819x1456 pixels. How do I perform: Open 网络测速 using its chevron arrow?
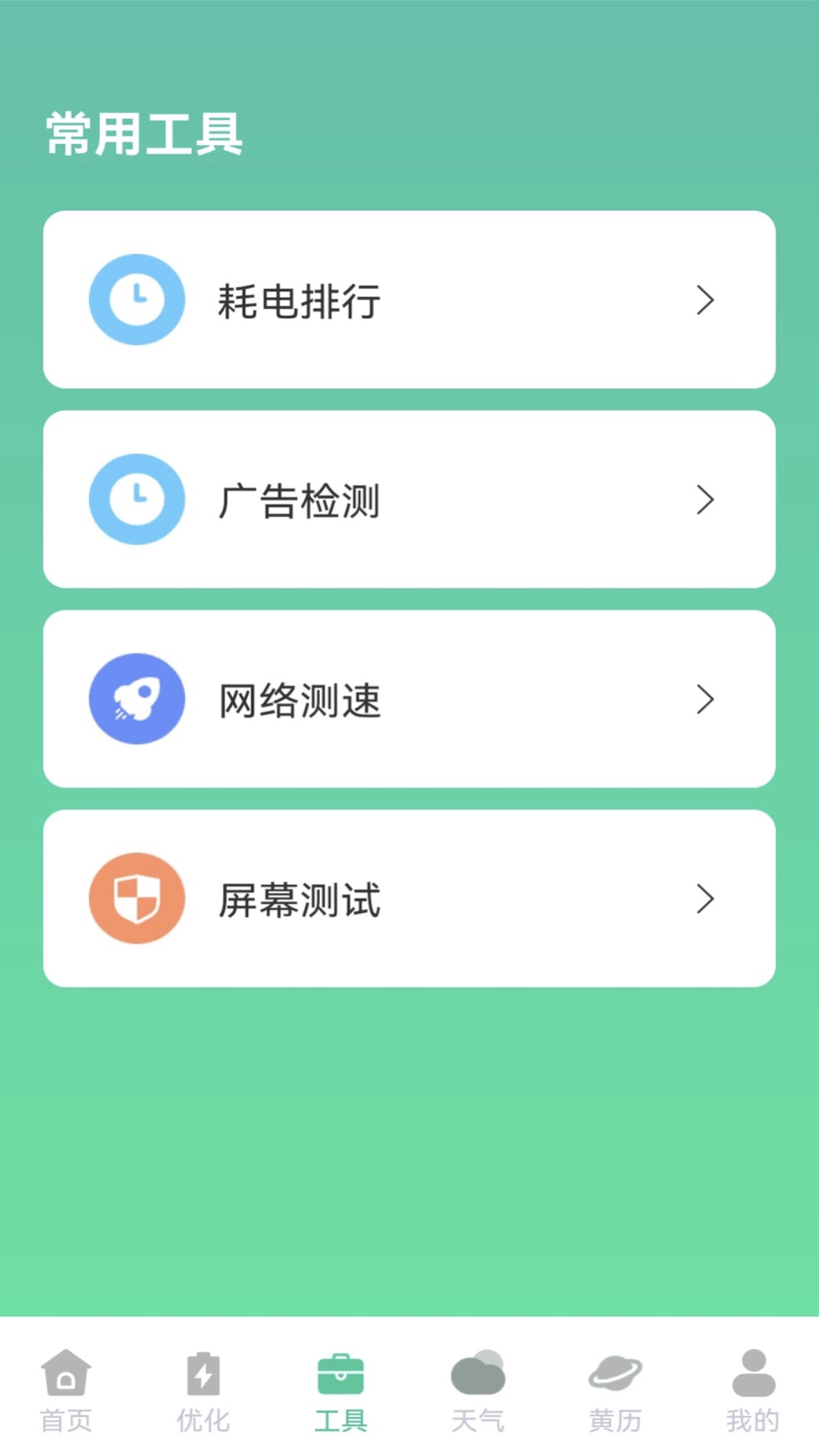click(704, 699)
